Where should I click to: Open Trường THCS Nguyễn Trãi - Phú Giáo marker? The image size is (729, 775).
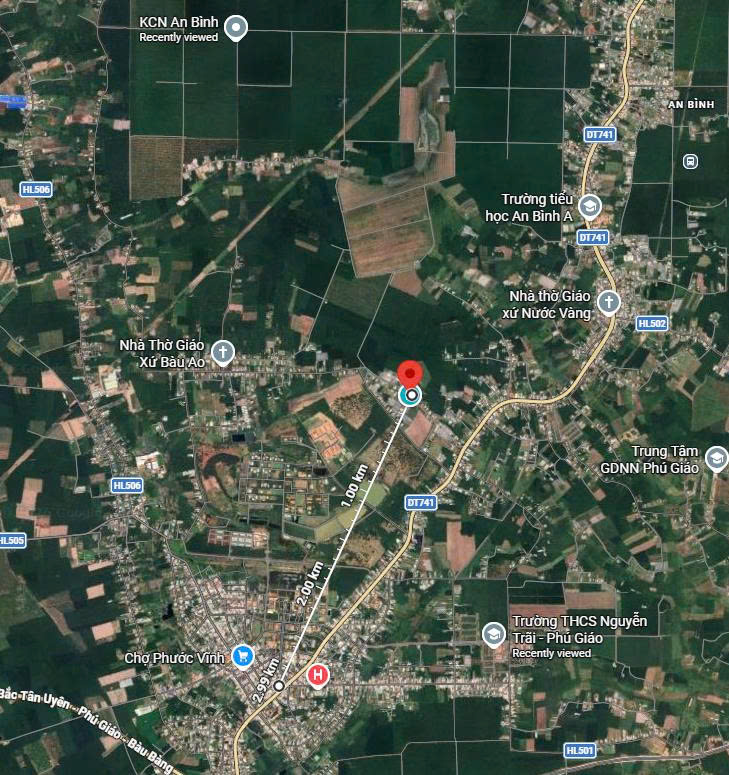493,634
